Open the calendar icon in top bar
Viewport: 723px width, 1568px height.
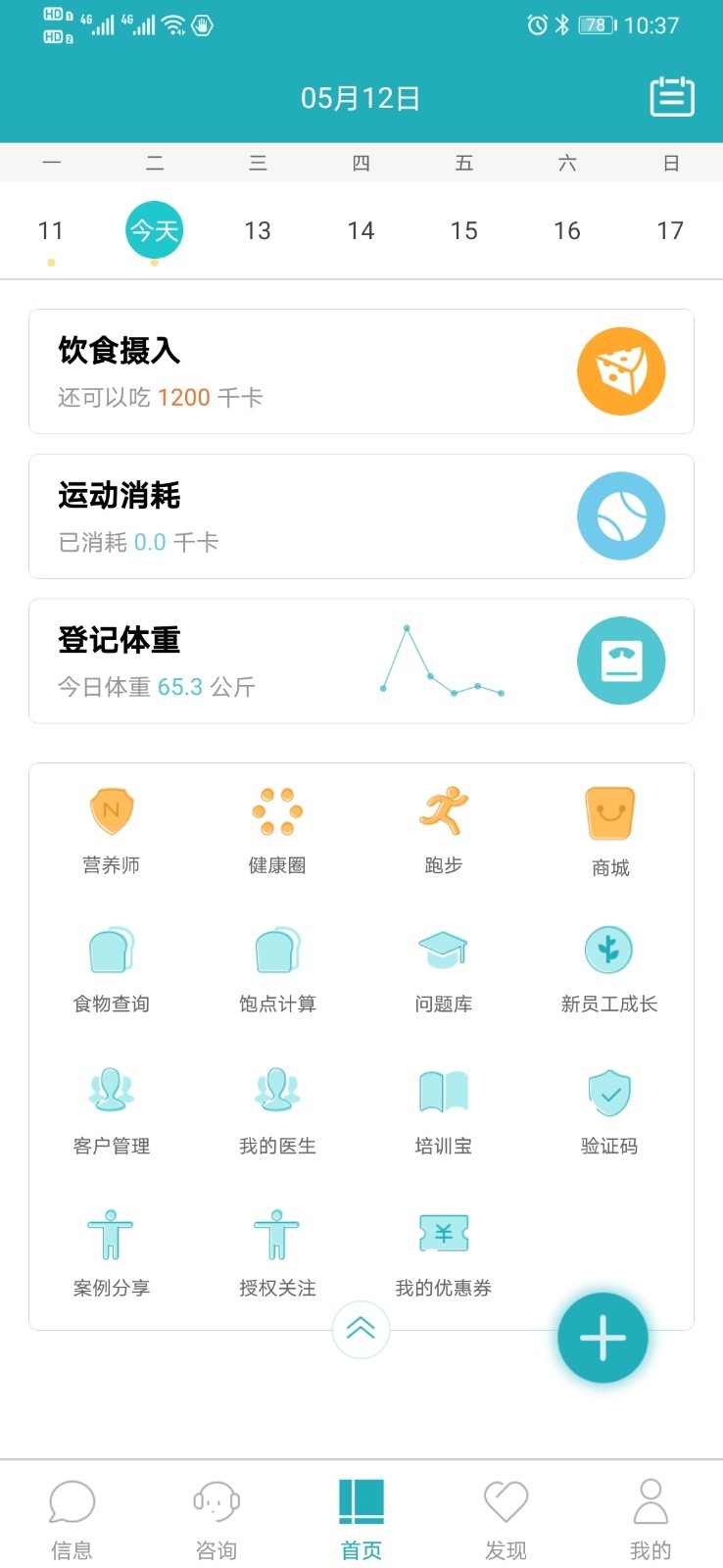coord(671,97)
